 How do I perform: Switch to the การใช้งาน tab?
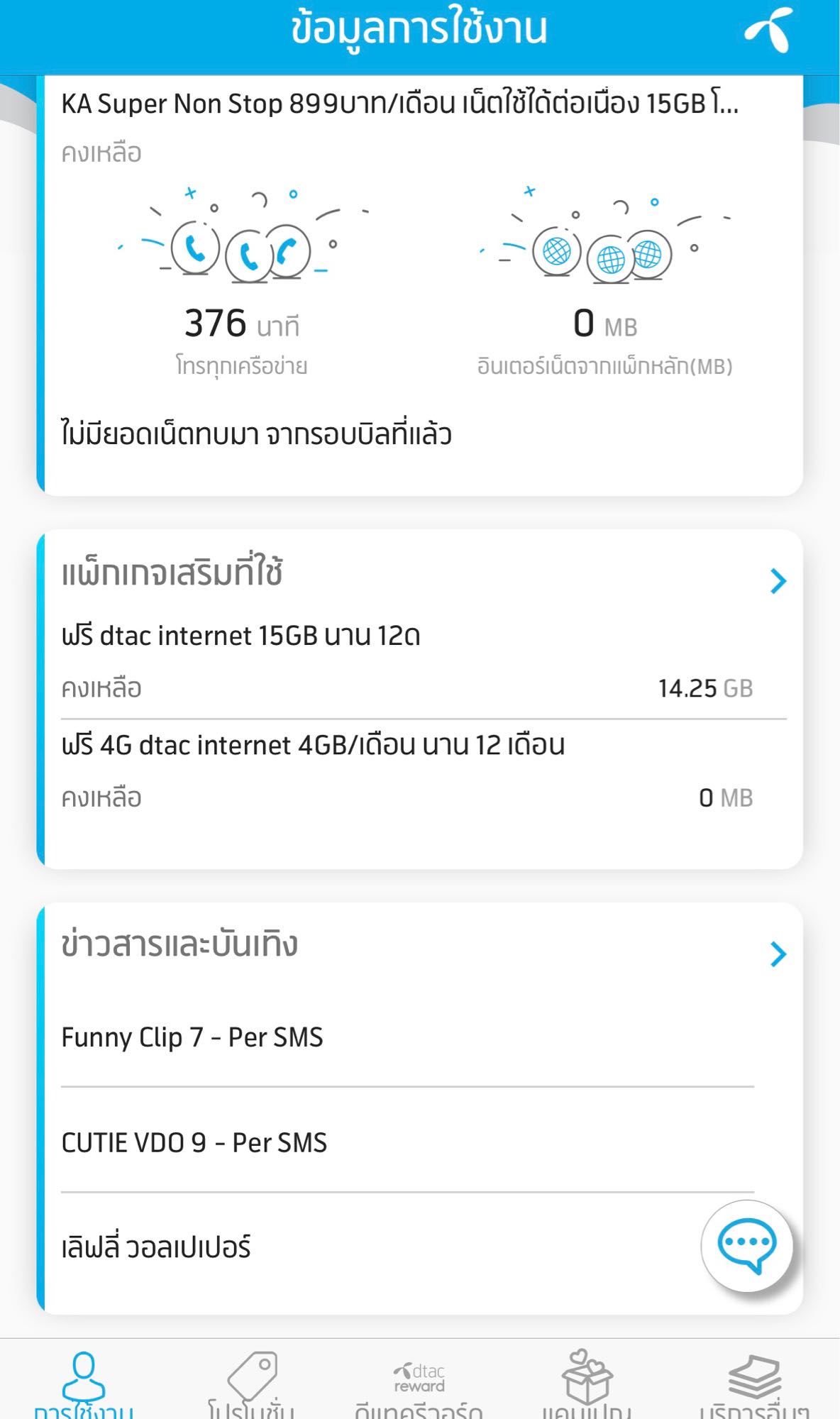pos(84,1386)
